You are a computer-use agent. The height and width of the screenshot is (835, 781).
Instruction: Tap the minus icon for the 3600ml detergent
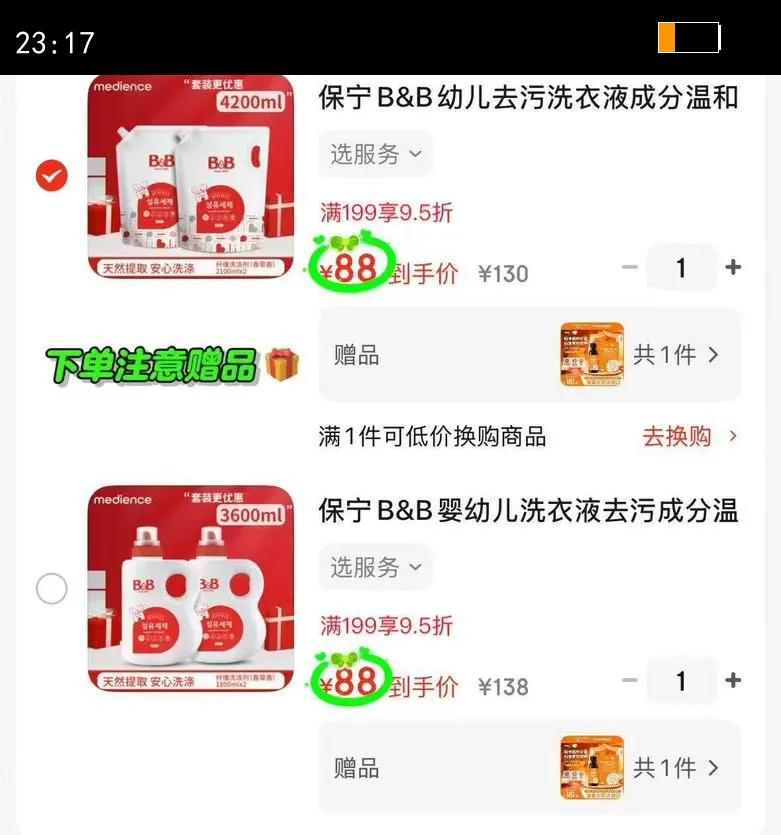[629, 681]
